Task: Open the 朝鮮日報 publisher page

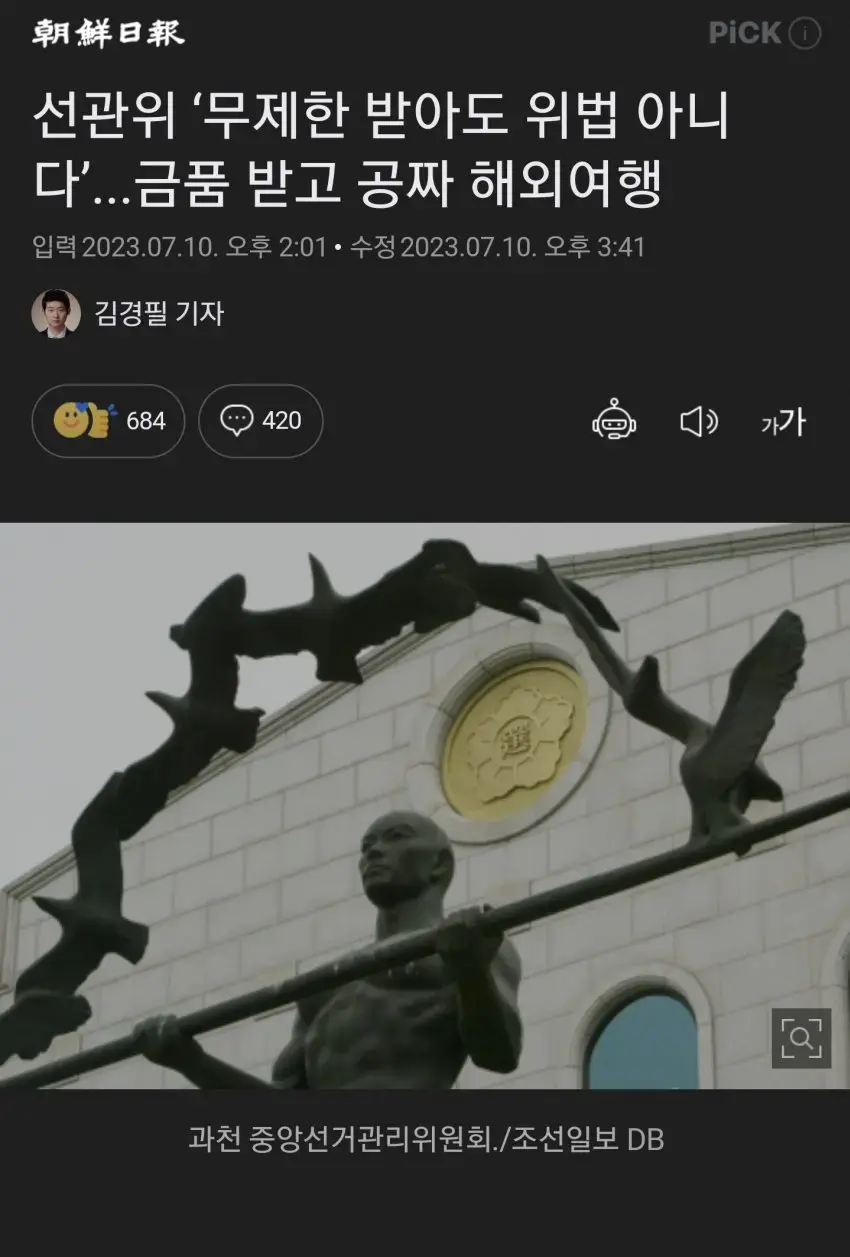Action: 108,33
